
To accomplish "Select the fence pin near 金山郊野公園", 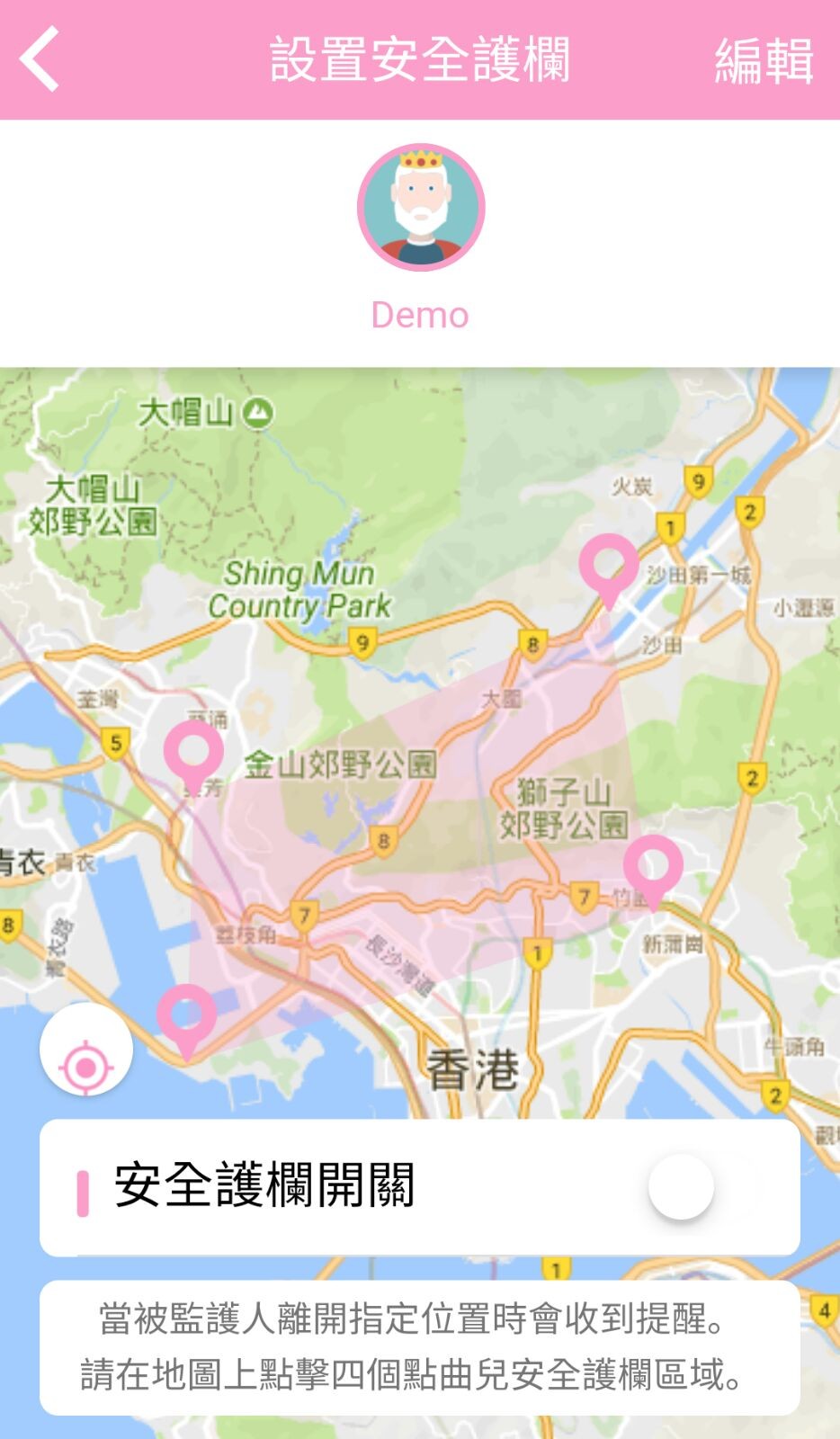I will pos(193,751).
